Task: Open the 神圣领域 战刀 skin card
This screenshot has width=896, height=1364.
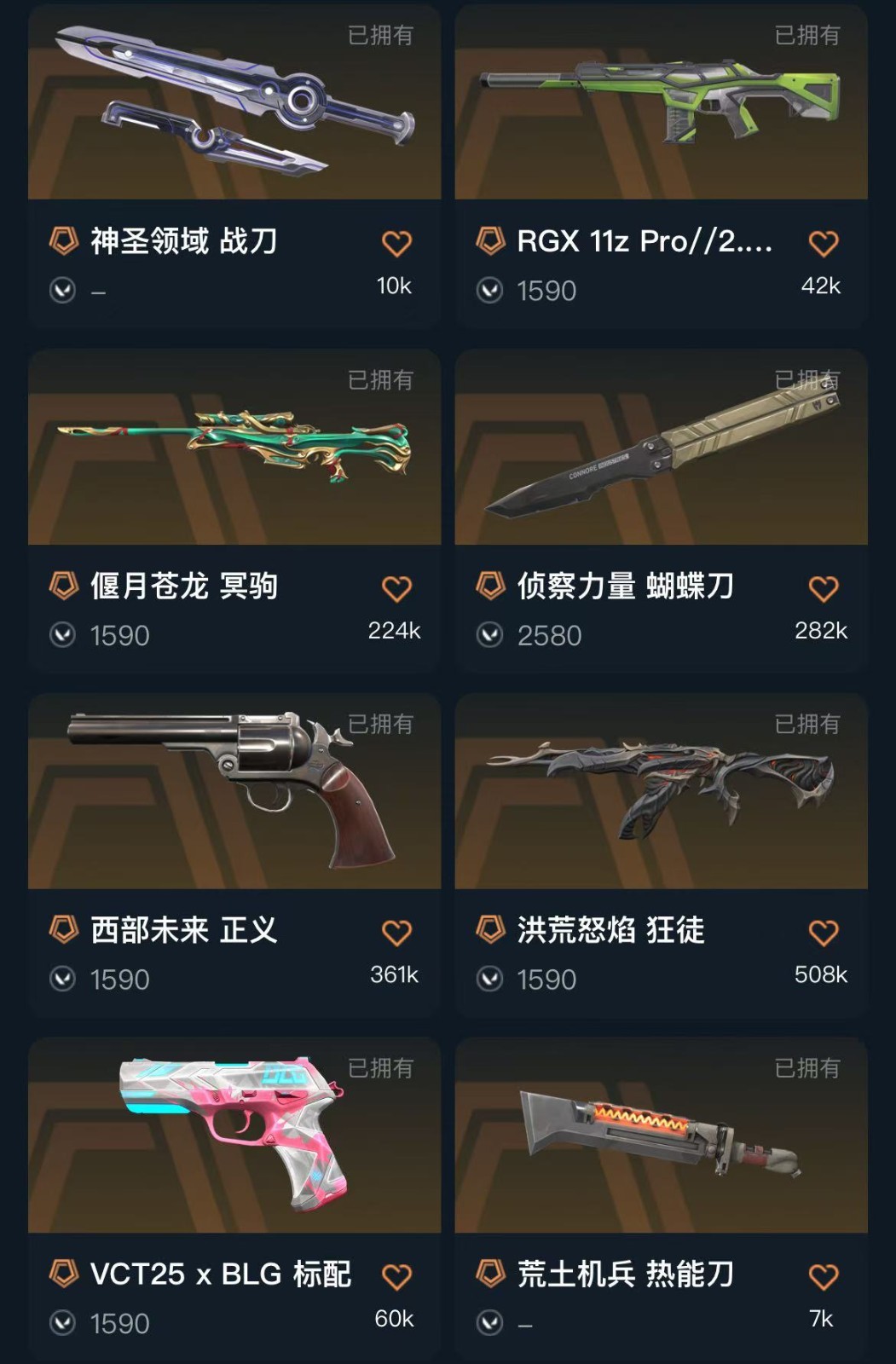Action: pyautogui.click(x=234, y=102)
